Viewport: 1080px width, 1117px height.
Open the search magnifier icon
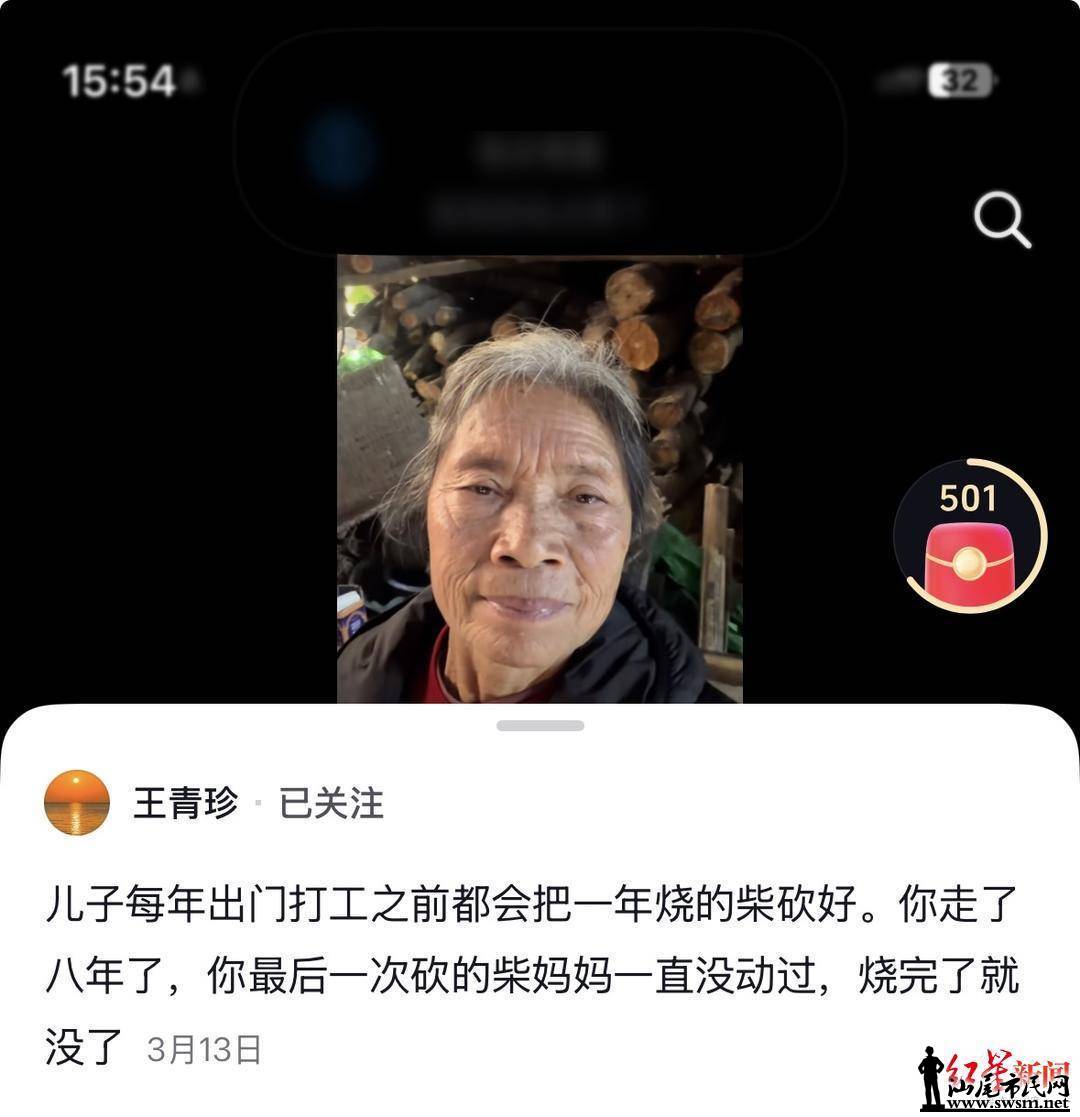click(1002, 221)
